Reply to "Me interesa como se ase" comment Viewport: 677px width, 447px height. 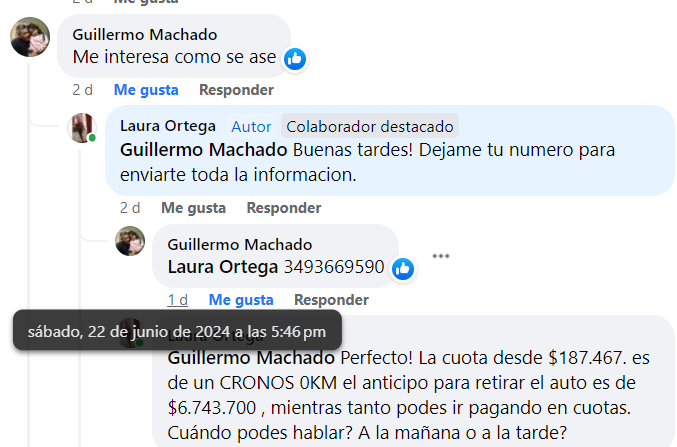click(236, 90)
